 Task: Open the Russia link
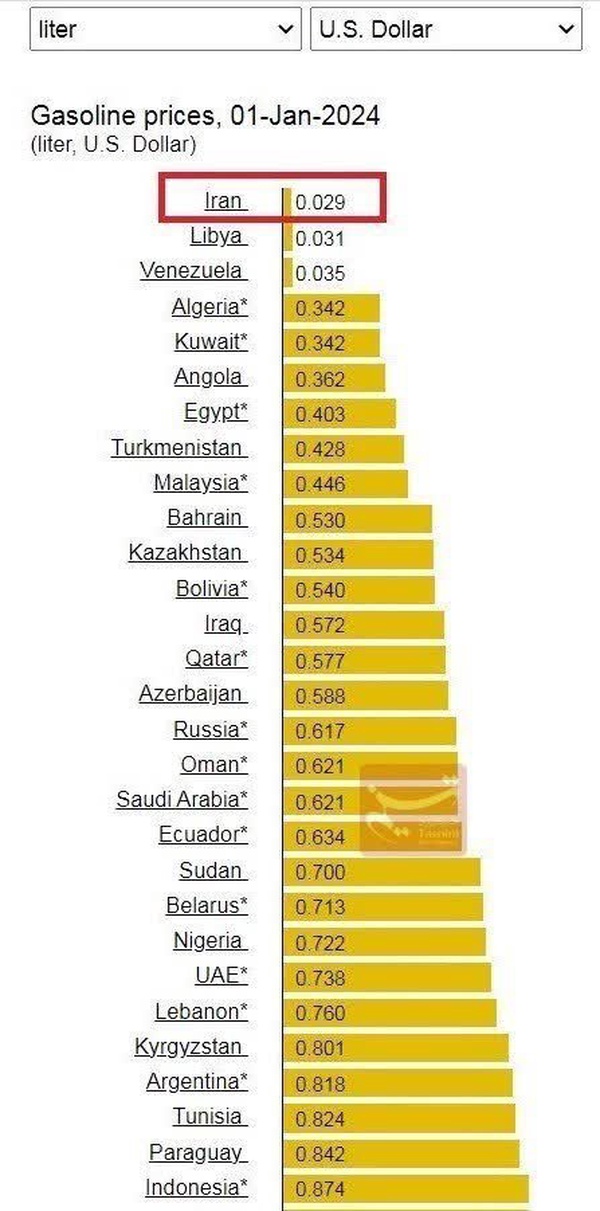(x=210, y=730)
